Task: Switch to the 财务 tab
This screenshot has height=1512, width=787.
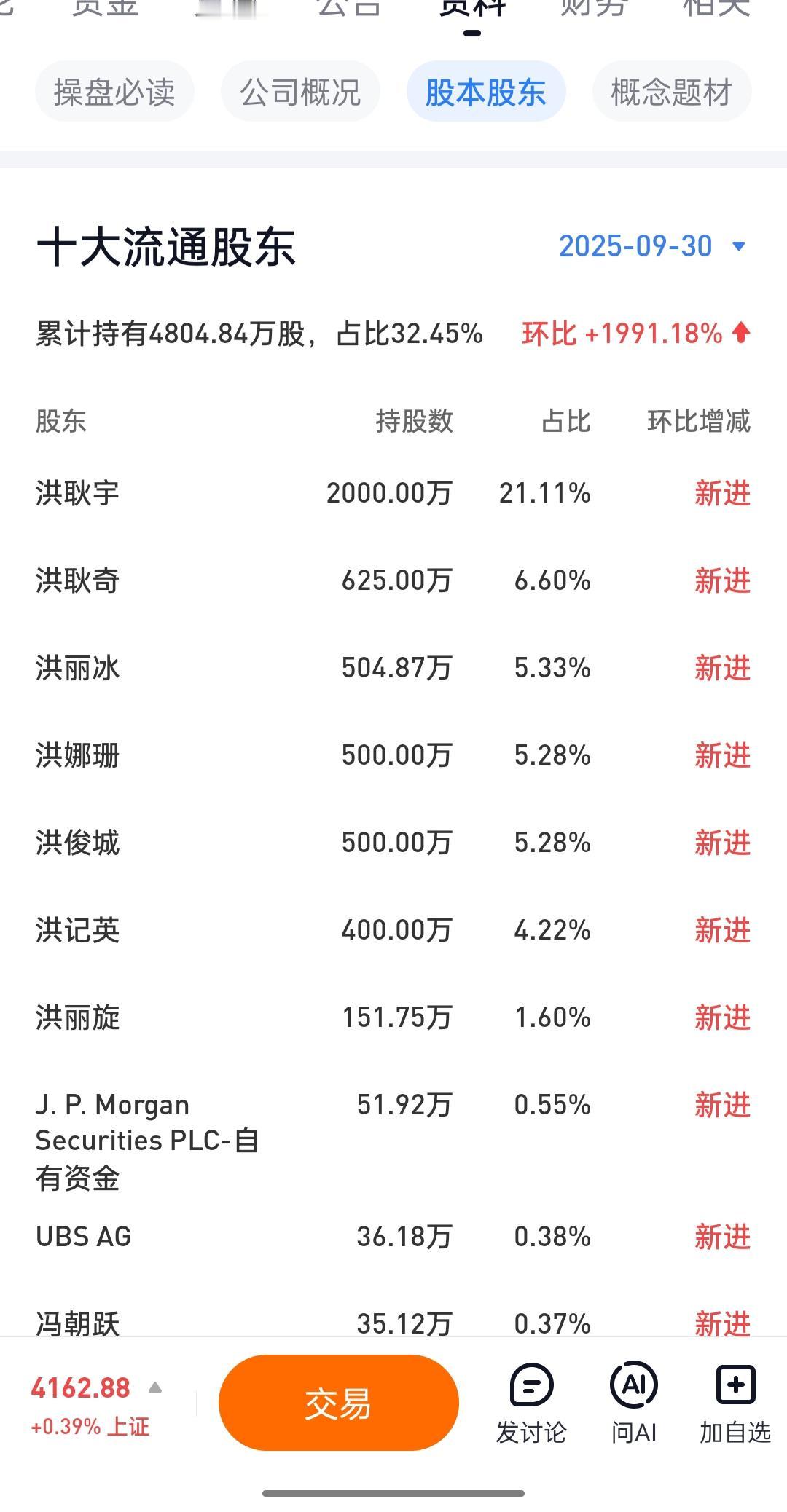Action: pyautogui.click(x=592, y=9)
